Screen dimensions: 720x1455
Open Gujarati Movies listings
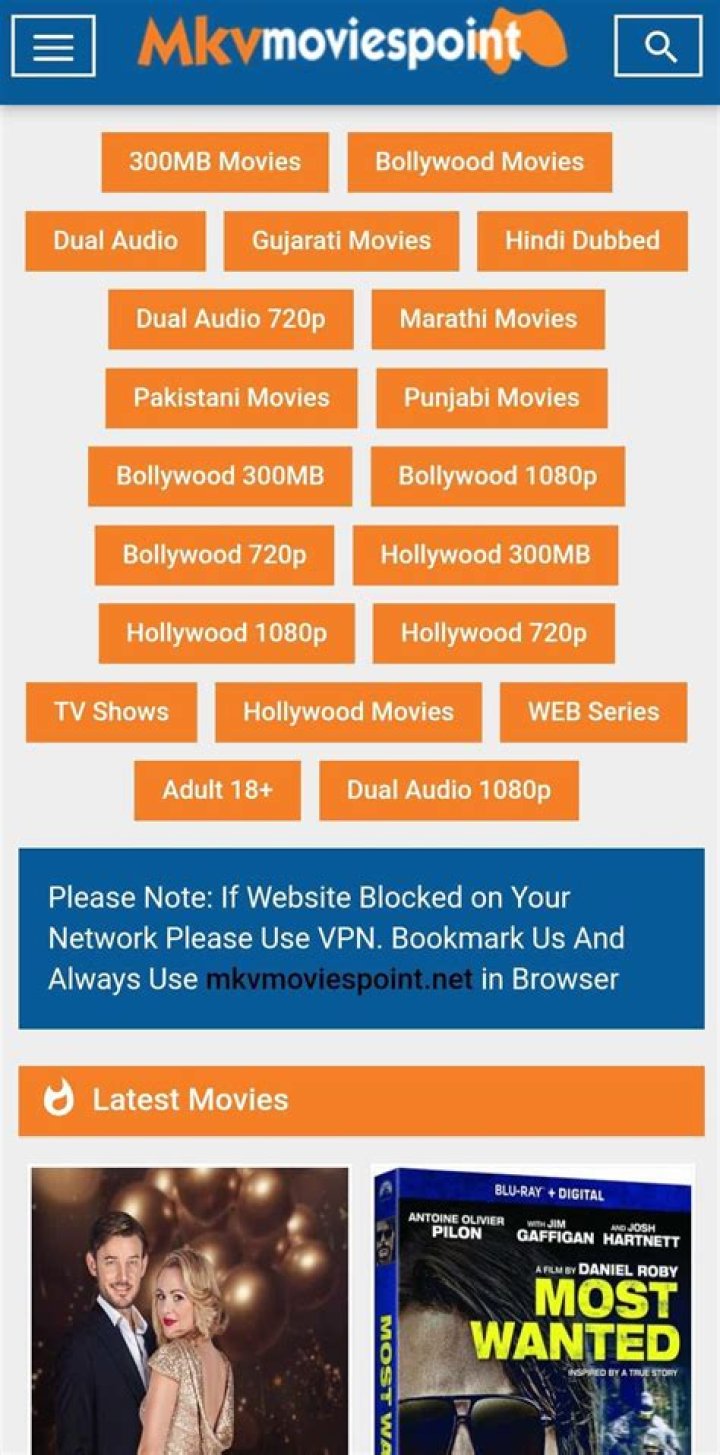point(341,240)
